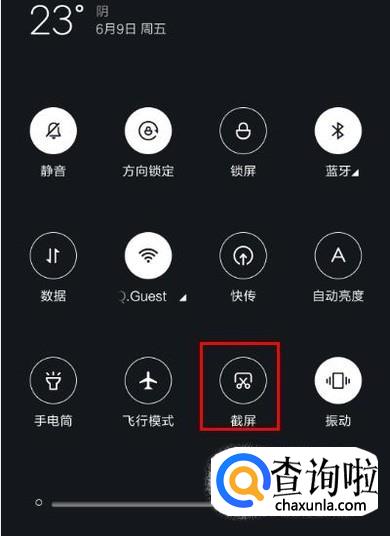Image resolution: width=390 pixels, height=536 pixels.
Task: Open 快传 quick transfer
Action: 243,256
